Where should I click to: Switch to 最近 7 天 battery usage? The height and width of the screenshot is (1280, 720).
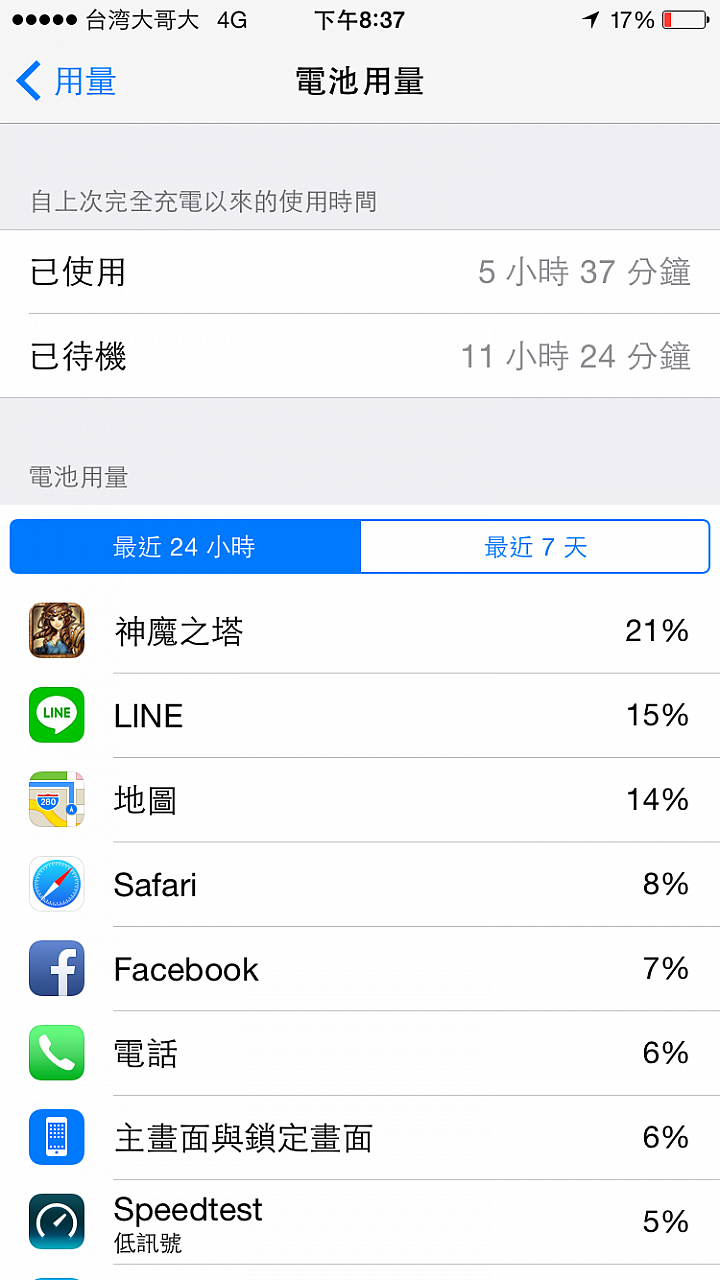click(535, 547)
